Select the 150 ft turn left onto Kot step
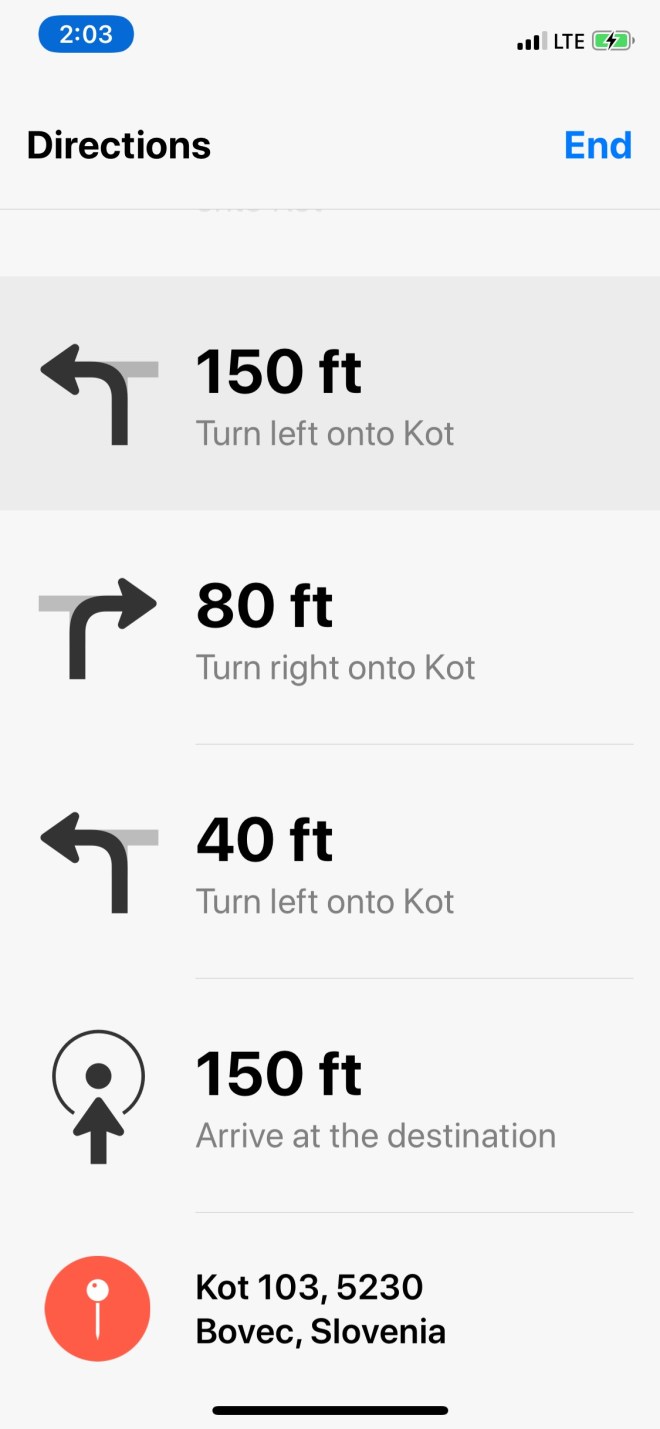 tap(330, 394)
